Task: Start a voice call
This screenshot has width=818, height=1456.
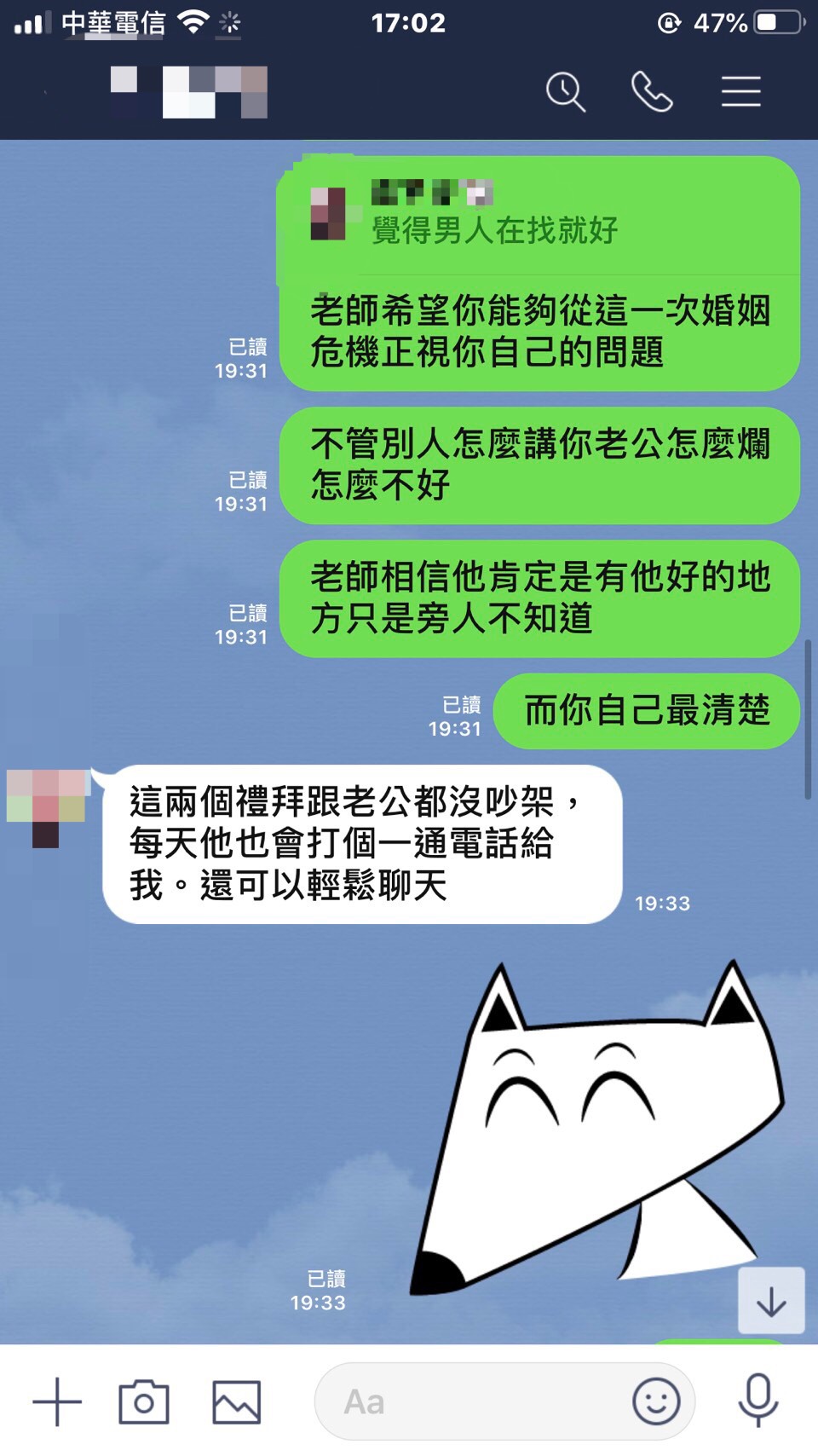Action: (x=652, y=91)
